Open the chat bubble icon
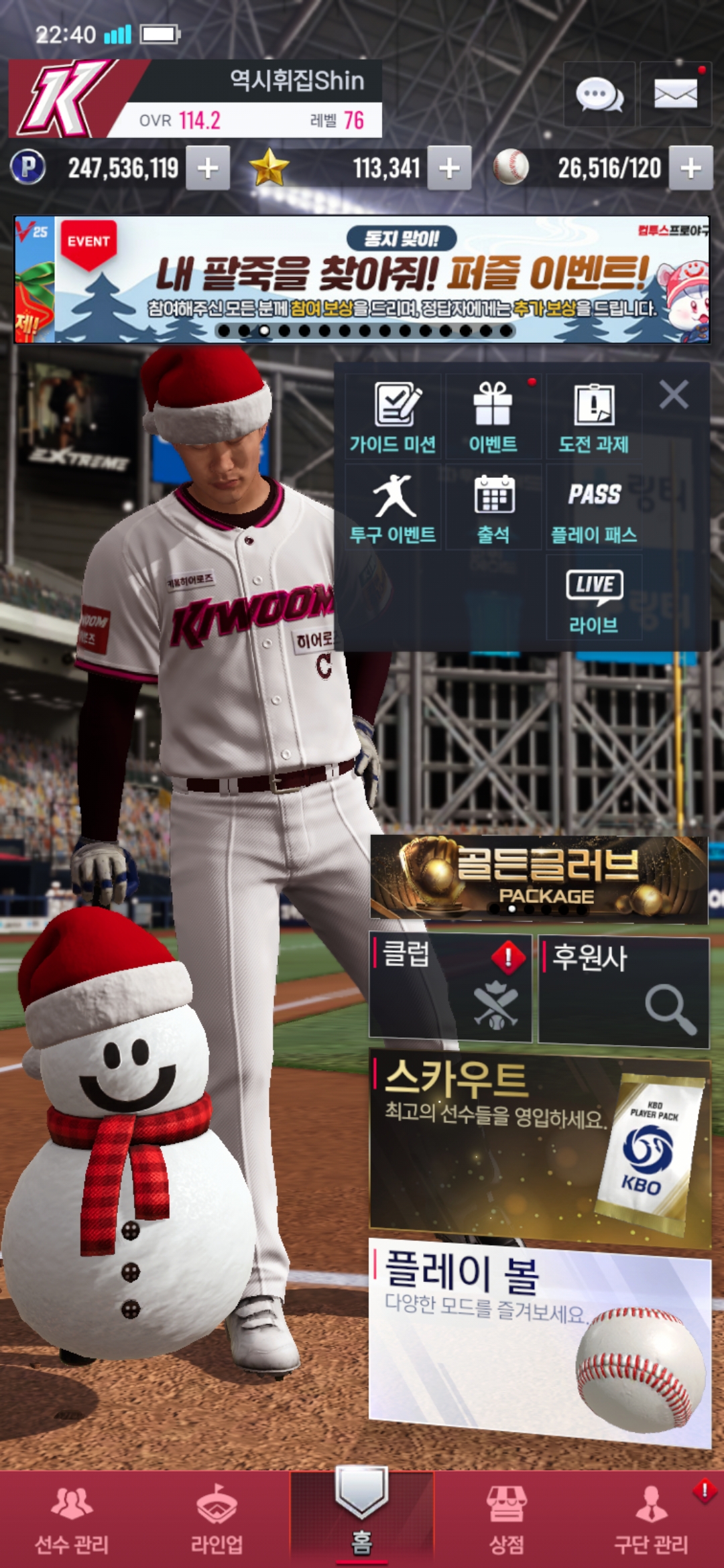Screen dimensions: 724x1568 [599, 94]
